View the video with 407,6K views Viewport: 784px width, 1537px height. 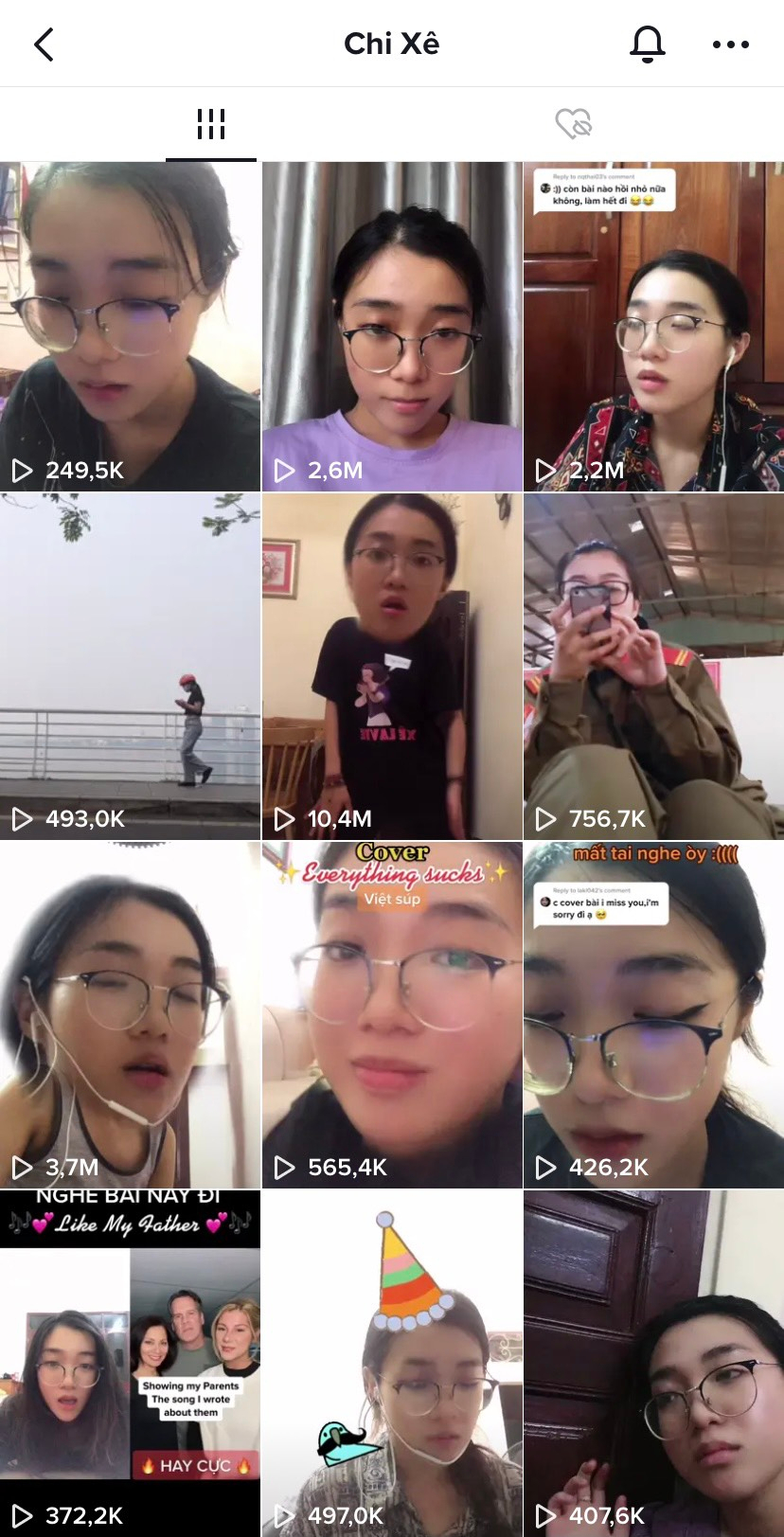(653, 1364)
